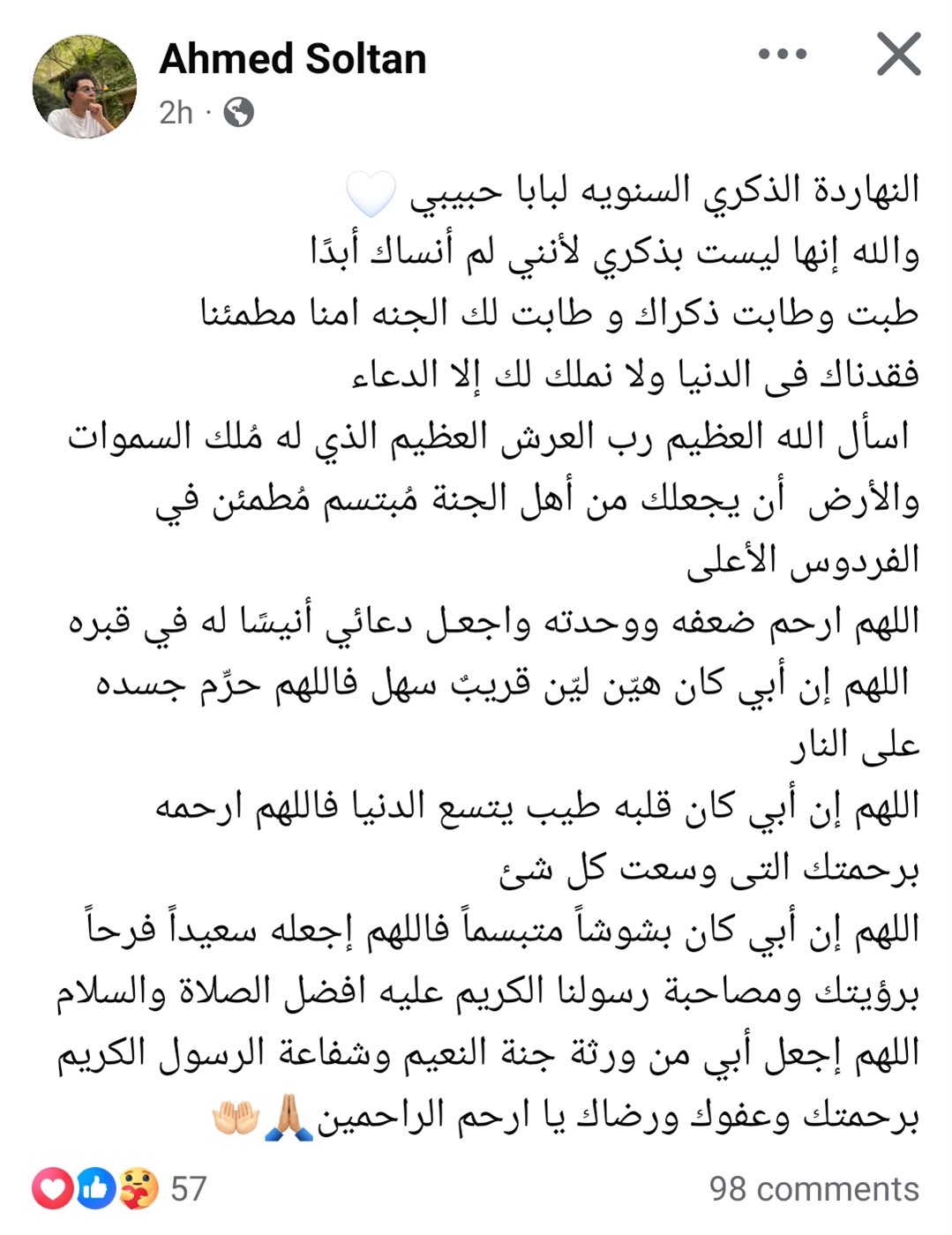952x1235 pixels.
Task: Open the Ahmed Soltan profile name
Action: click(x=292, y=59)
